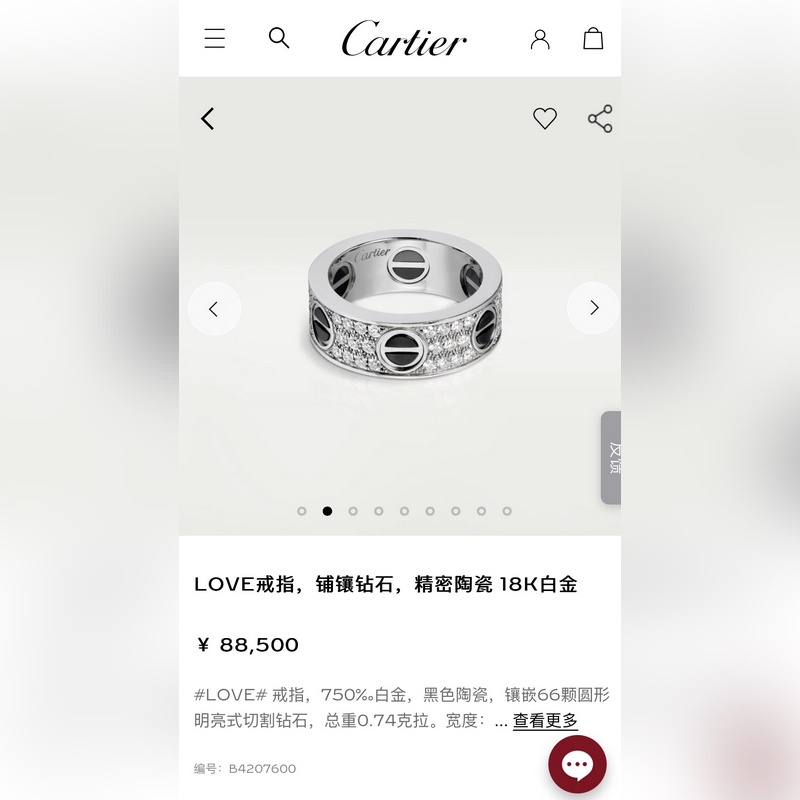800x800 pixels.
Task: Add the LOVE ring to wishlist
Action: tap(545, 119)
